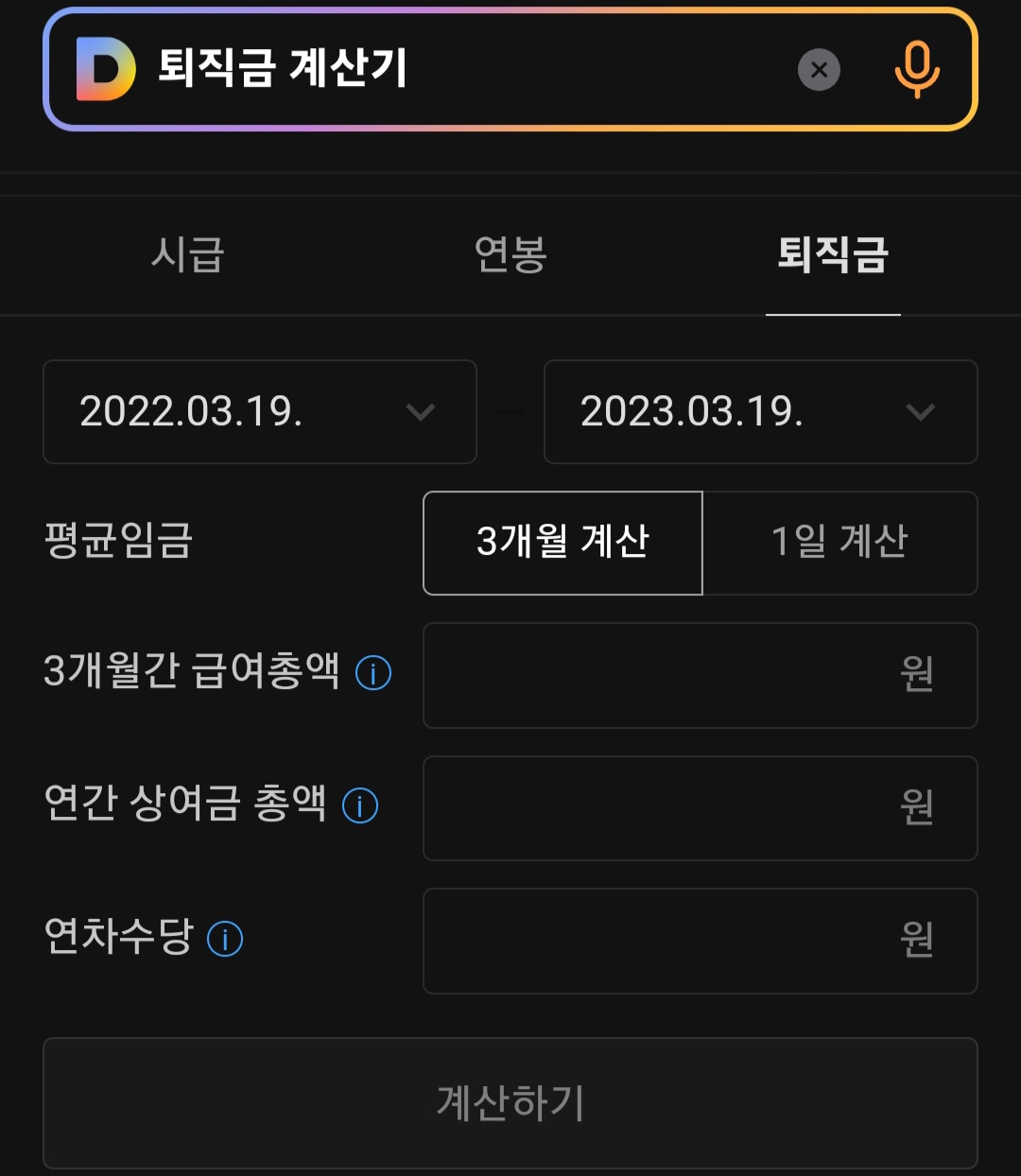Clear the search query with the X icon
The image size is (1021, 1176).
click(819, 70)
